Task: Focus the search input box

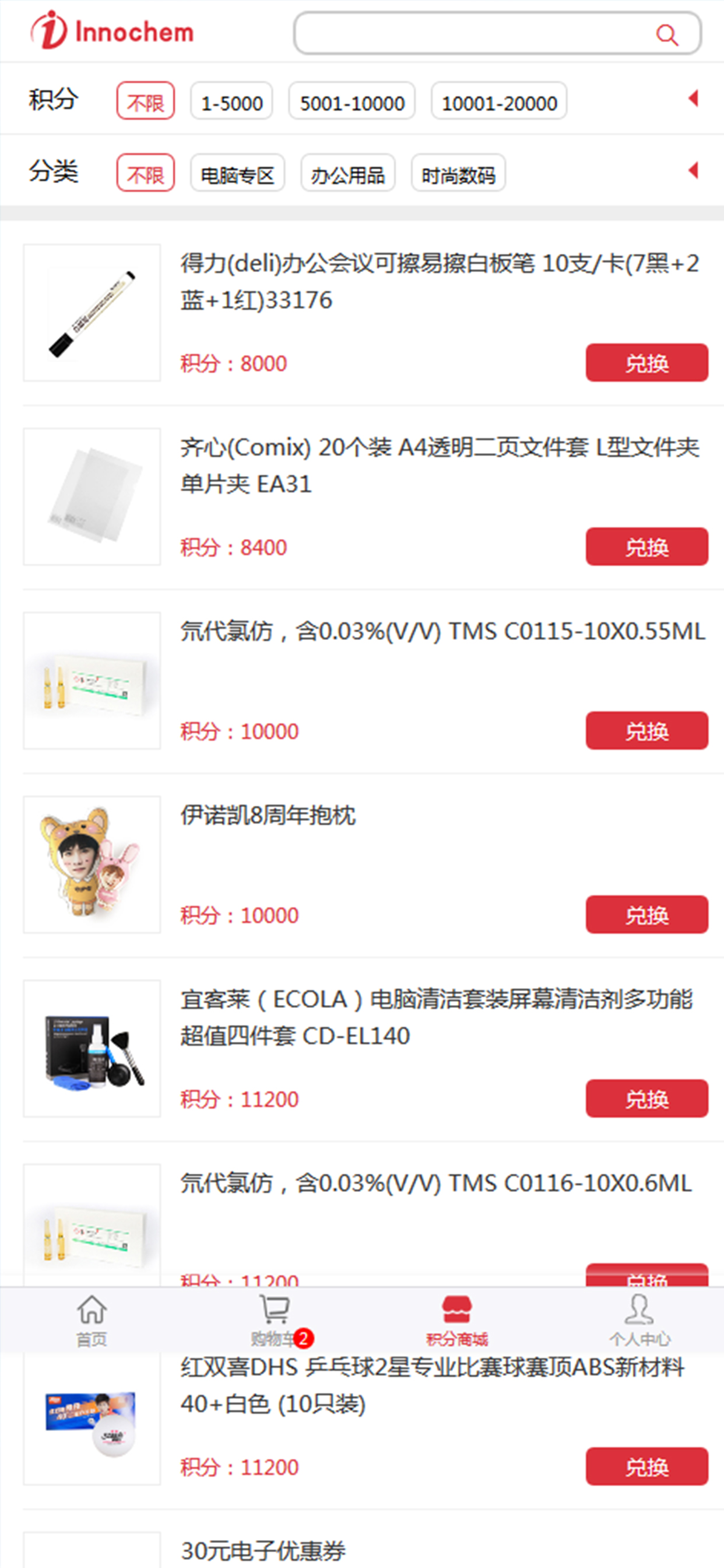Action: [x=497, y=33]
